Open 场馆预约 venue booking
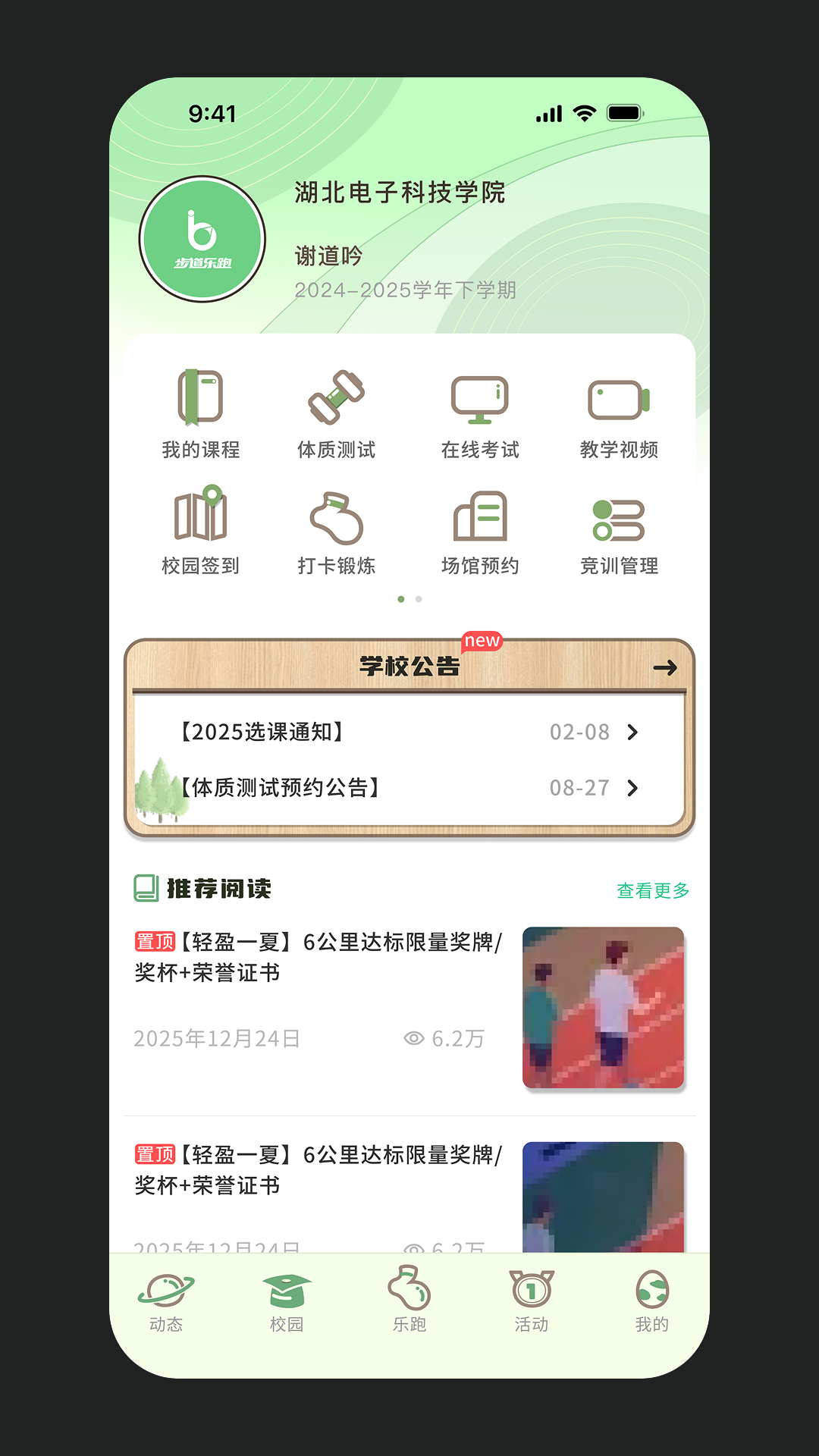 480,531
